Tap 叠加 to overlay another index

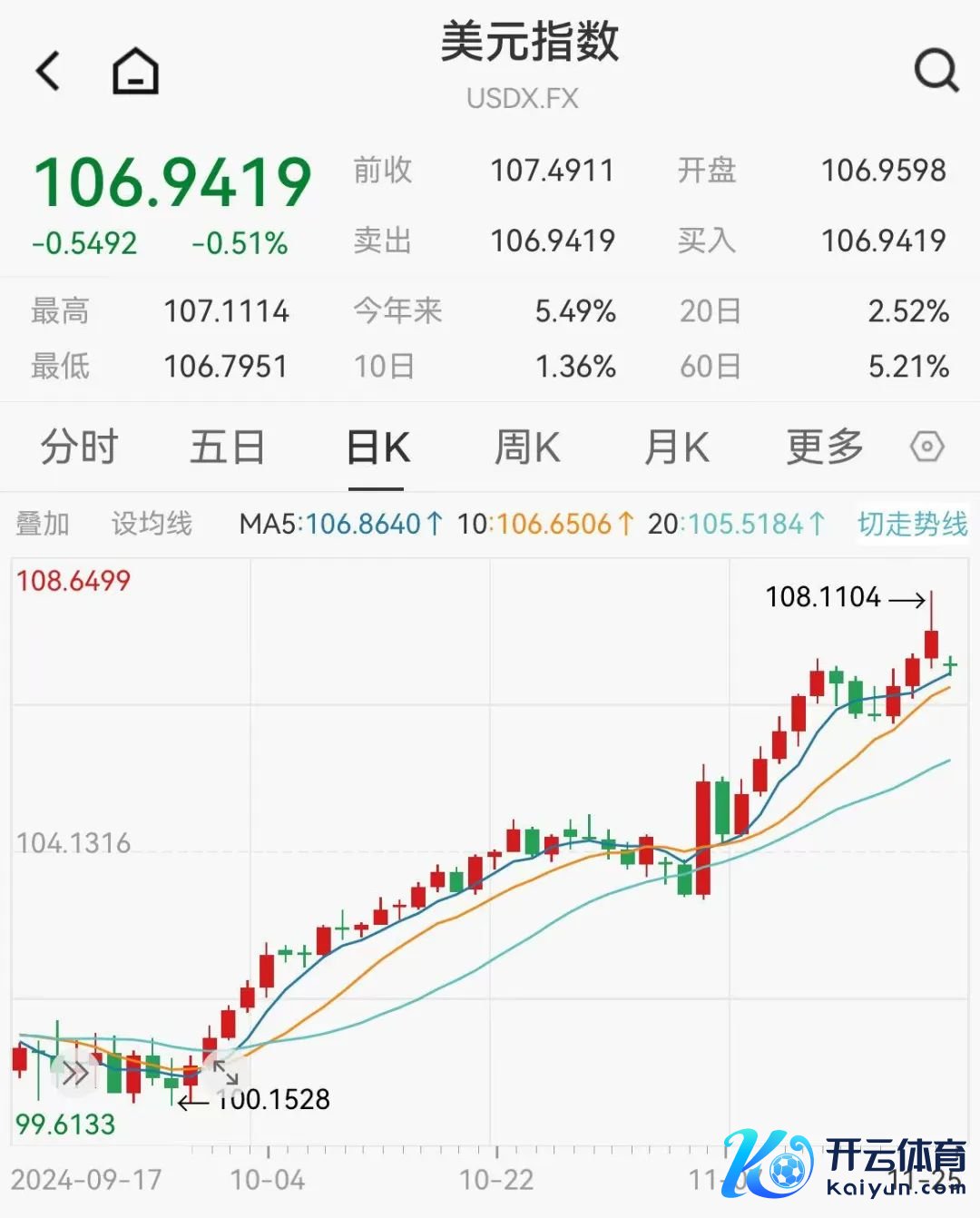click(x=43, y=524)
